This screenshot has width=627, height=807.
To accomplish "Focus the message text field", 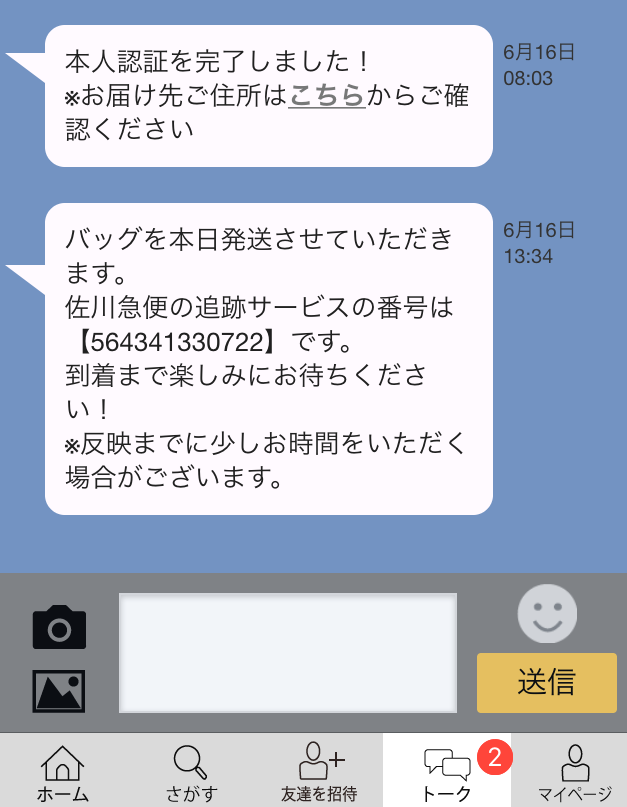I will [x=288, y=652].
